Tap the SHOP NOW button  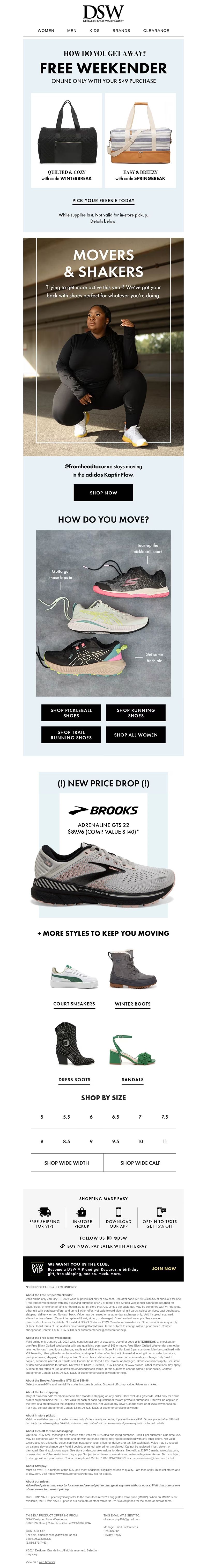tap(103, 492)
